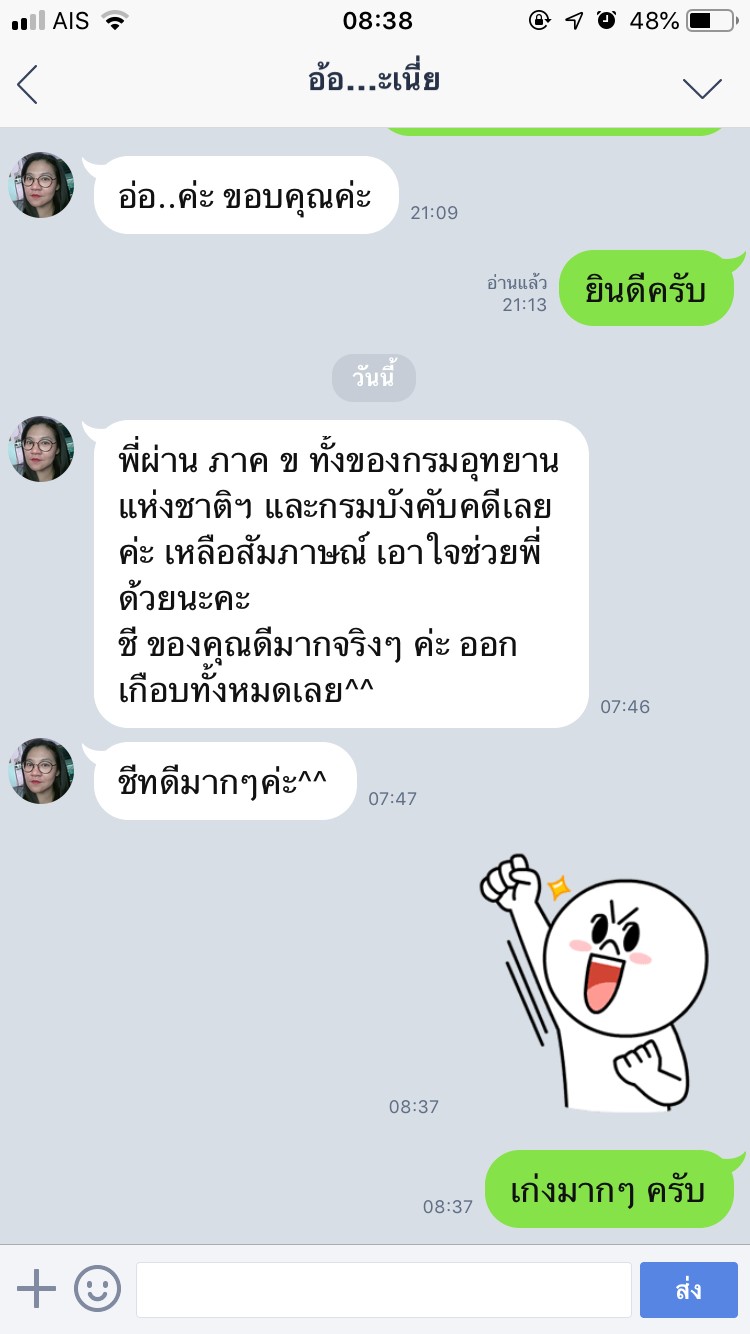Viewport: 750px width, 1334px height.
Task: Go back to the chat list
Action: 28,85
